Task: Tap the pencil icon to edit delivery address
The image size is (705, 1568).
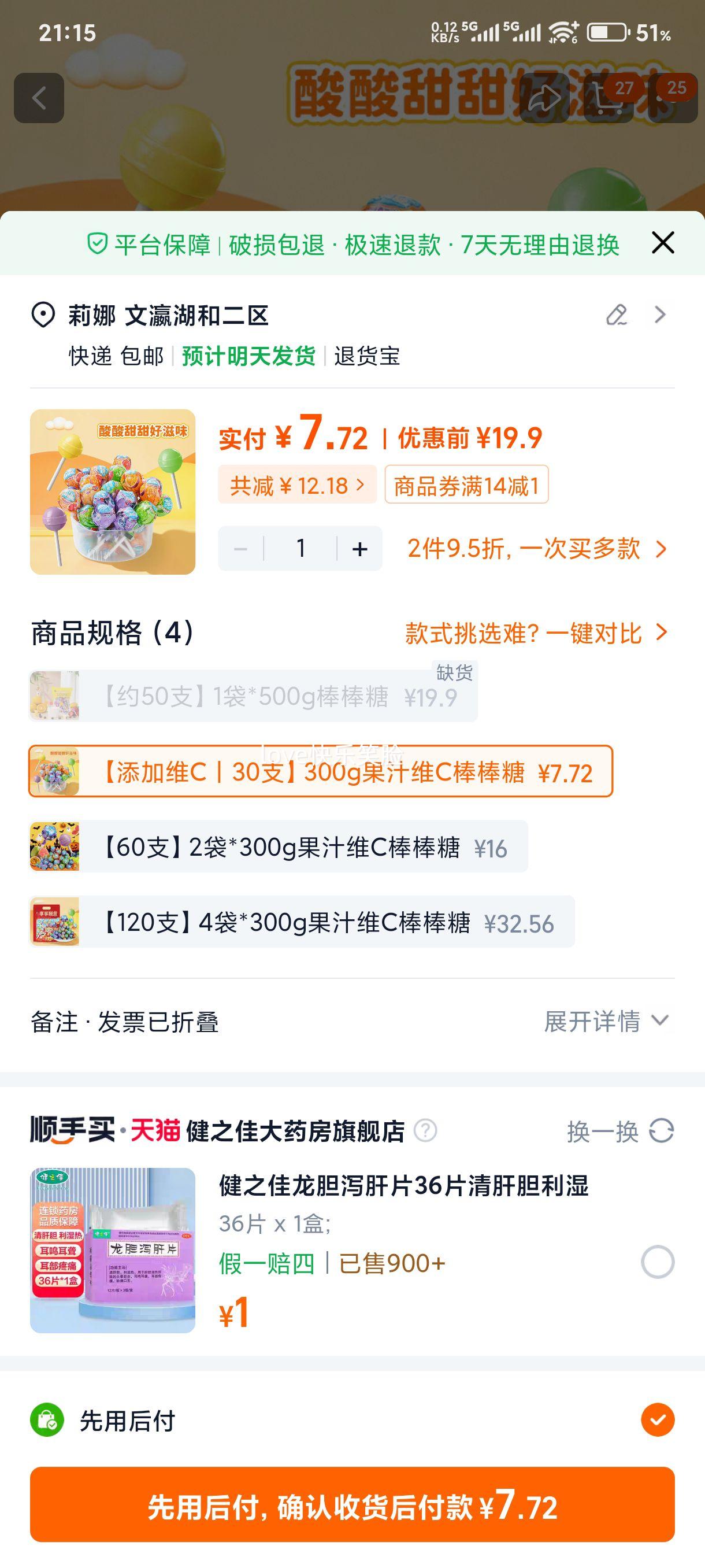Action: coord(617,316)
